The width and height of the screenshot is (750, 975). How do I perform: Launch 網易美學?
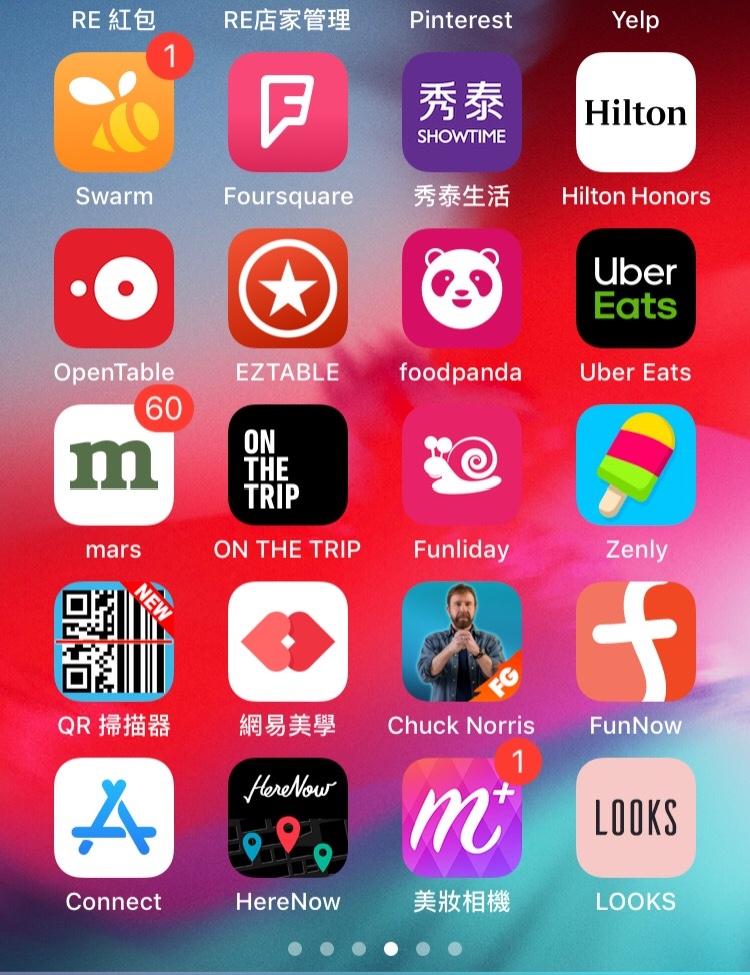[x=288, y=641]
